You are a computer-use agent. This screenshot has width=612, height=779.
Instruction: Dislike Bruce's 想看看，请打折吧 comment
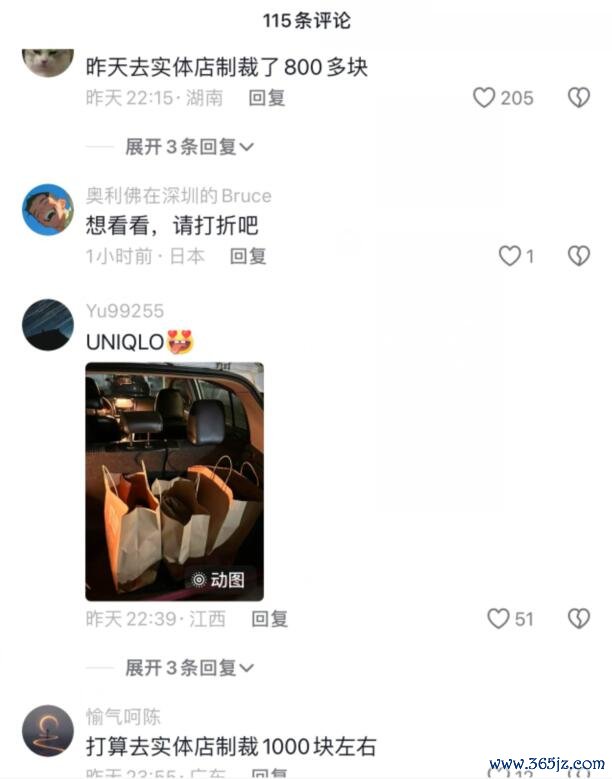tap(579, 256)
